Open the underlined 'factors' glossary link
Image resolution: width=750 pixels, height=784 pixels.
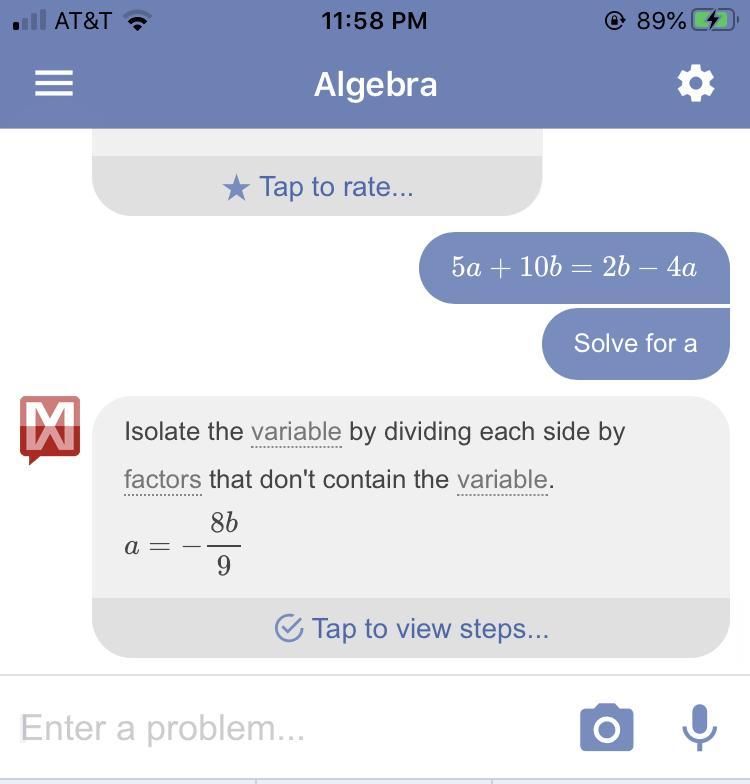pos(162,479)
